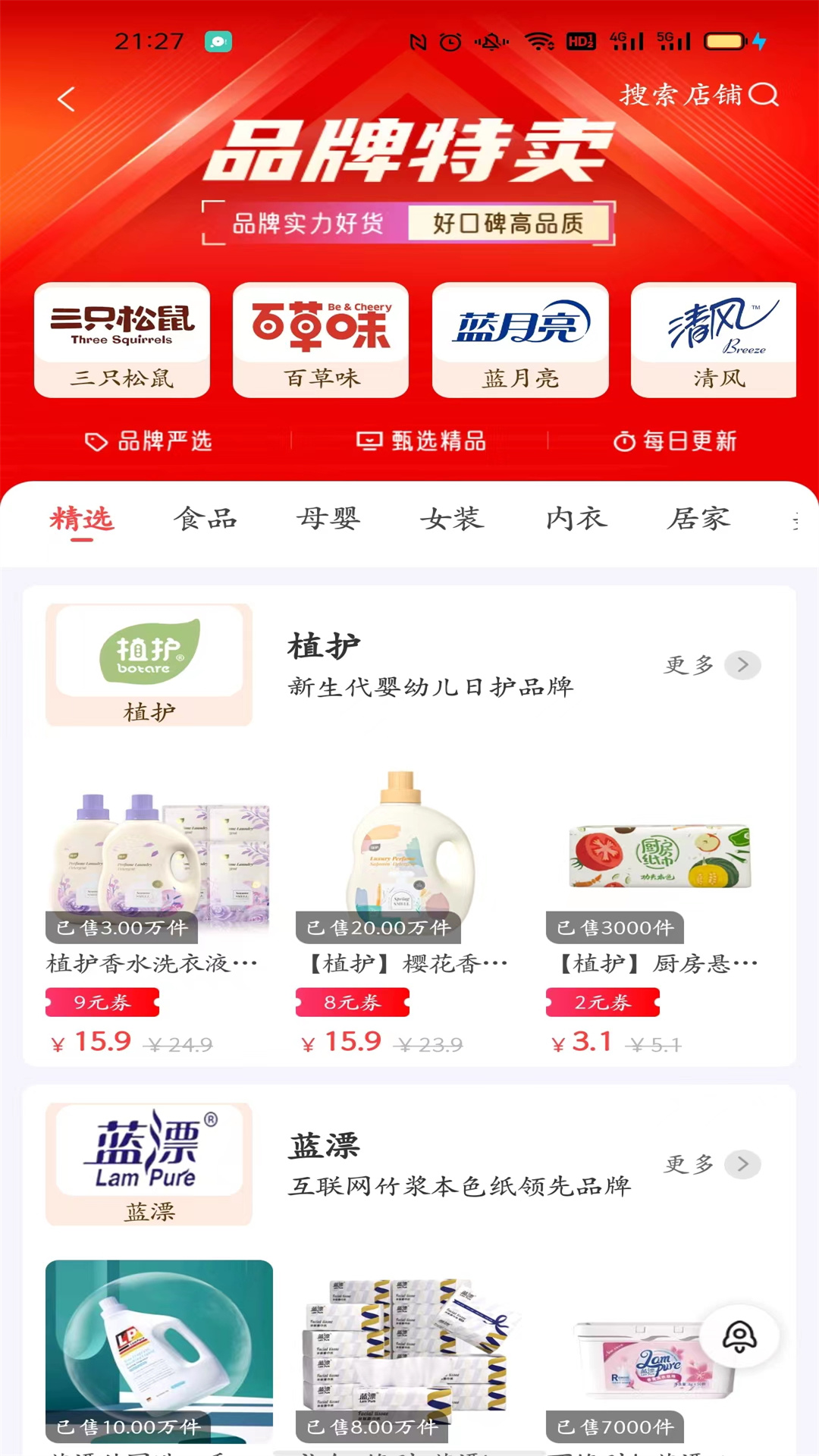Image resolution: width=819 pixels, height=1456 pixels.
Task: Tap the back arrow at top left
Action: (66, 99)
